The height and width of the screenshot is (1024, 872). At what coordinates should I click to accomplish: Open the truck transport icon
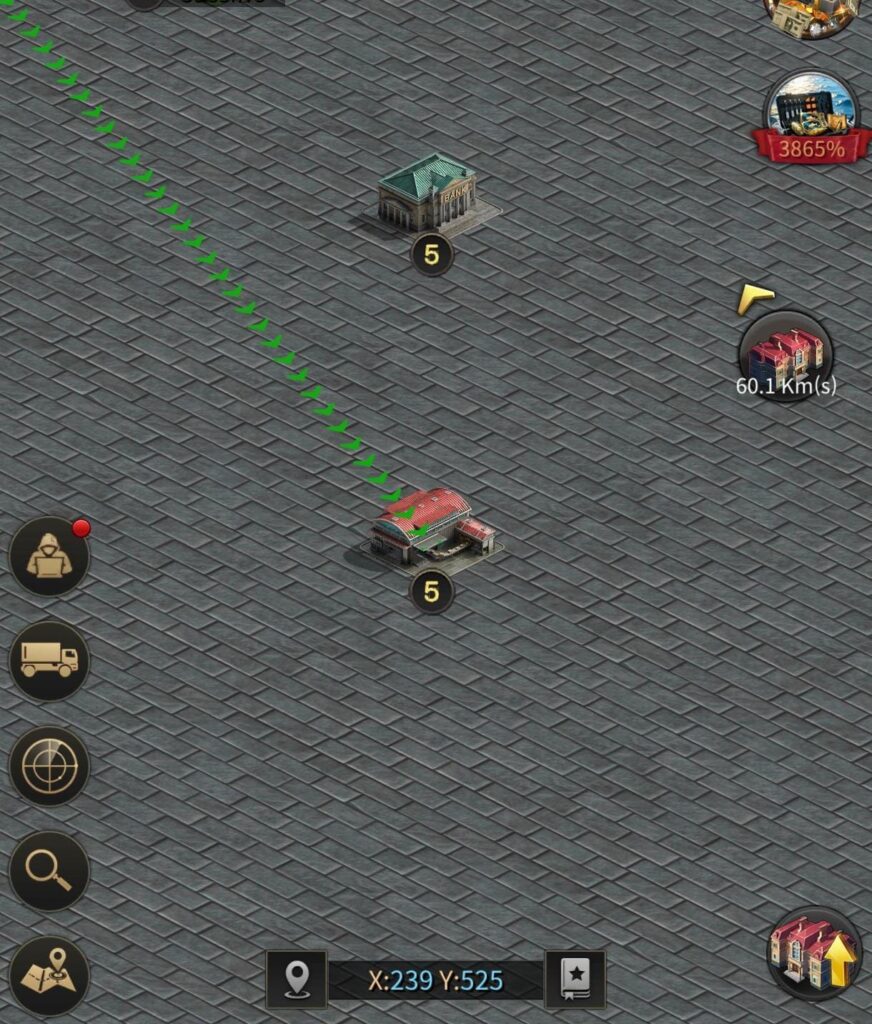tap(49, 660)
